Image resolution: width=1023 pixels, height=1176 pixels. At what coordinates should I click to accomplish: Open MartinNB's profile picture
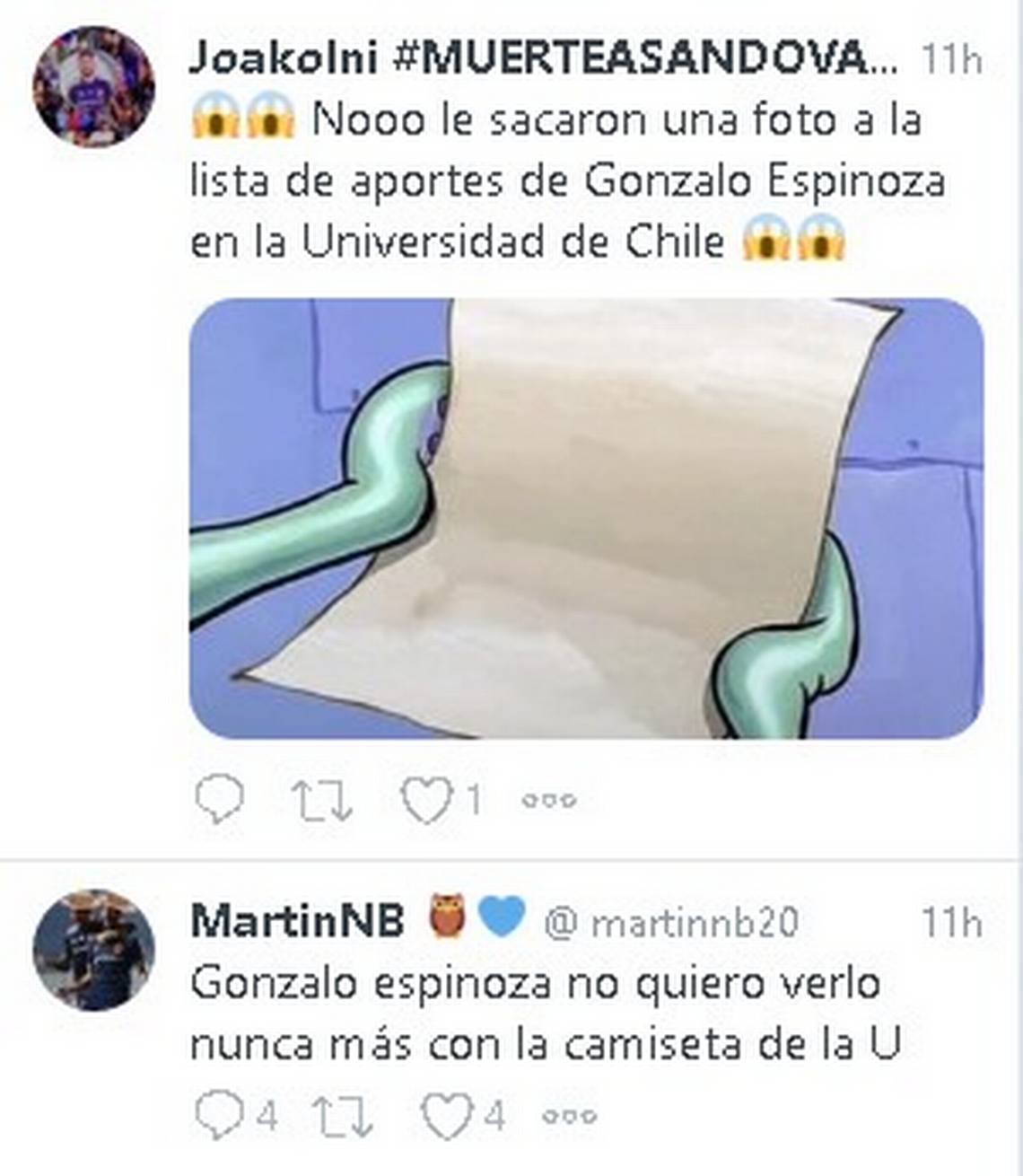[93, 950]
